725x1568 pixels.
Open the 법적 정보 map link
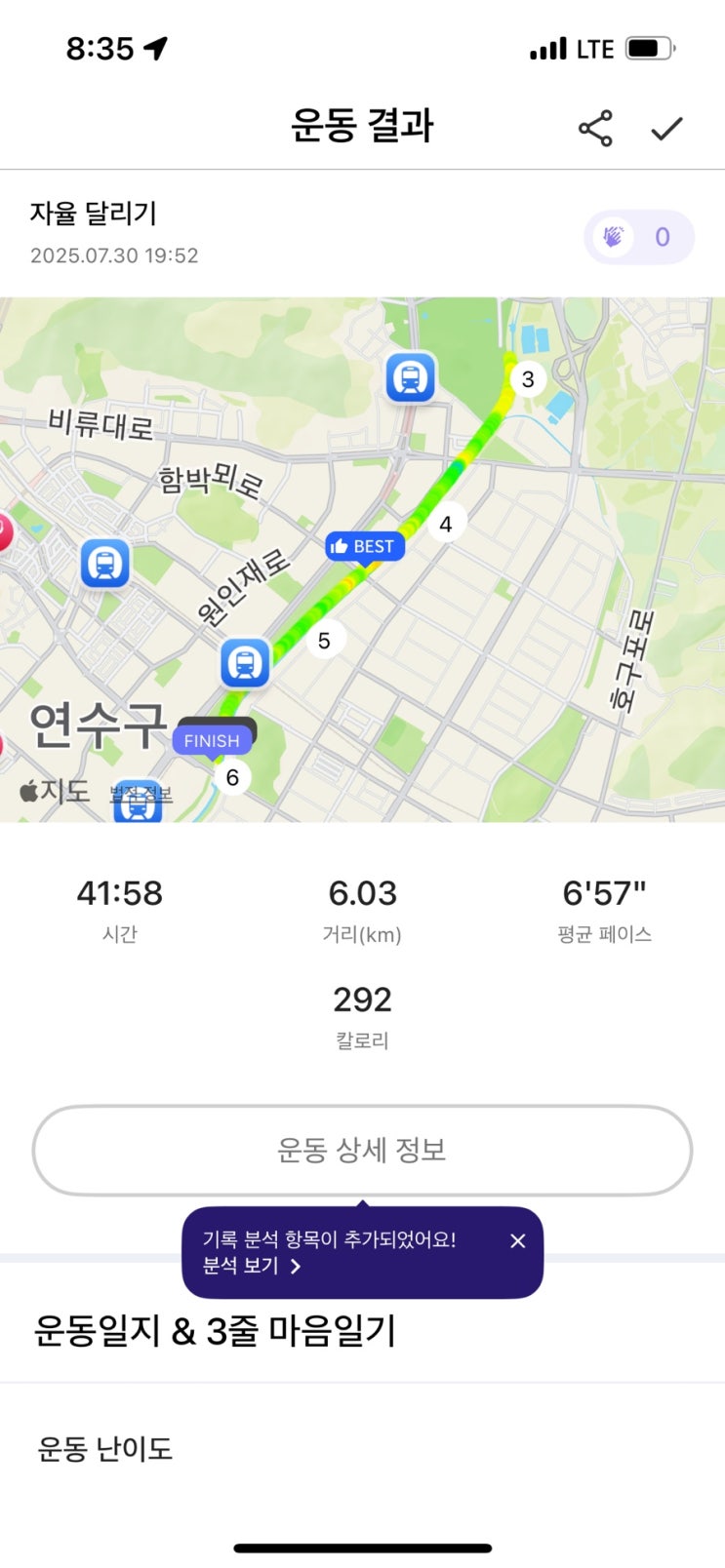pyautogui.click(x=141, y=795)
